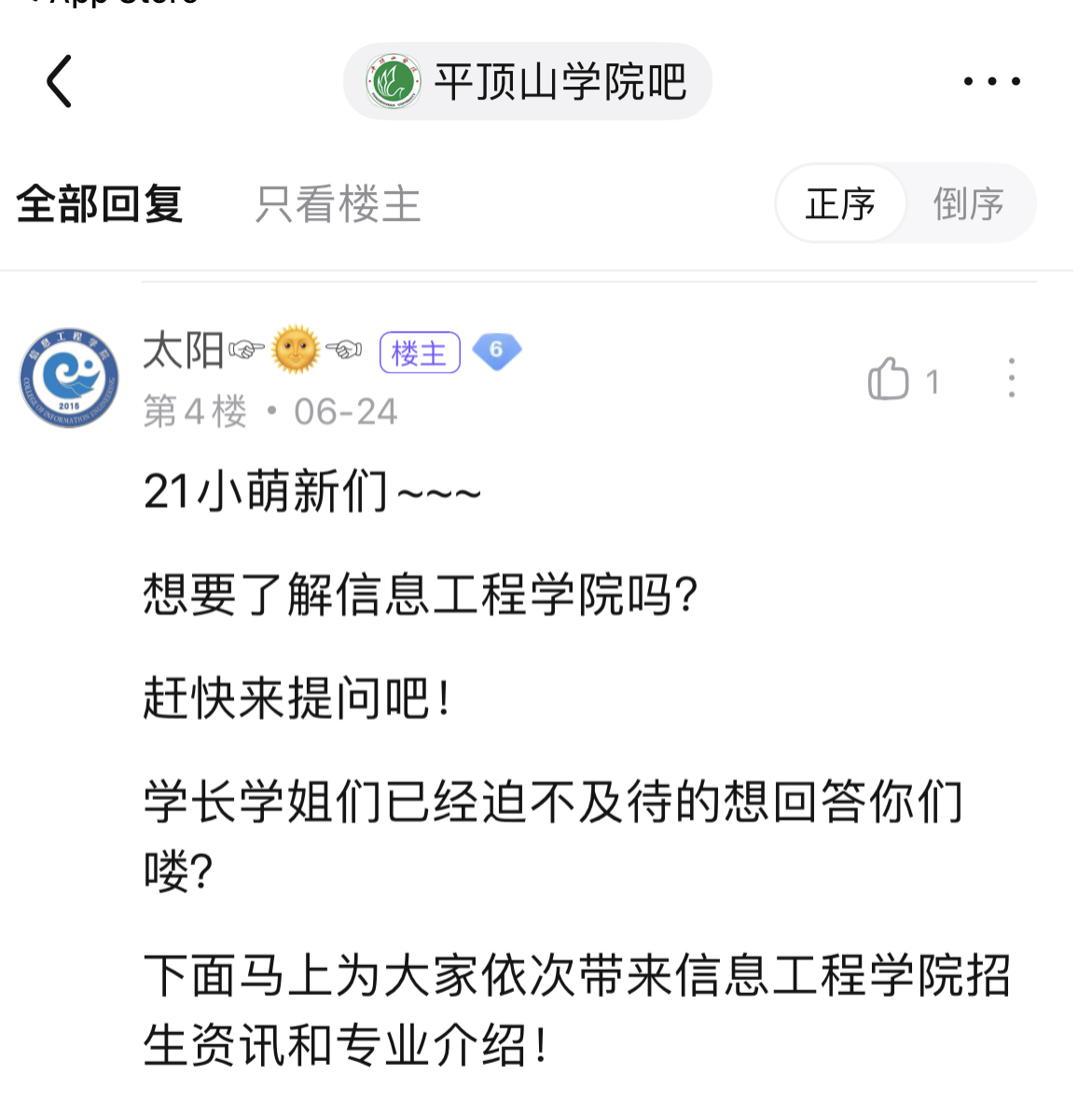Go back with the top-left arrow
The image size is (1092, 1102).
click(60, 81)
